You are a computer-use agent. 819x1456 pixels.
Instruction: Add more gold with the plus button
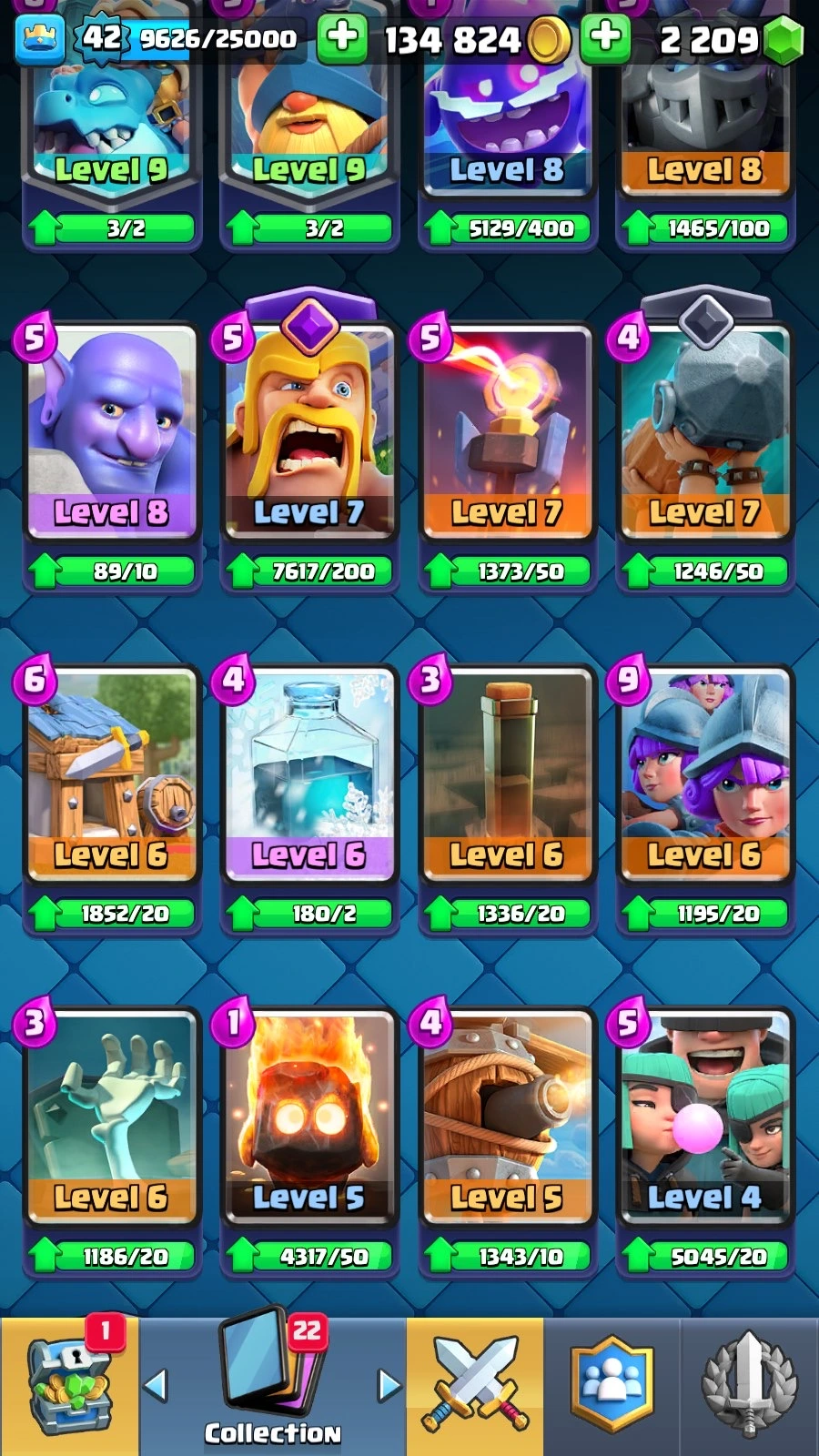coord(342,38)
